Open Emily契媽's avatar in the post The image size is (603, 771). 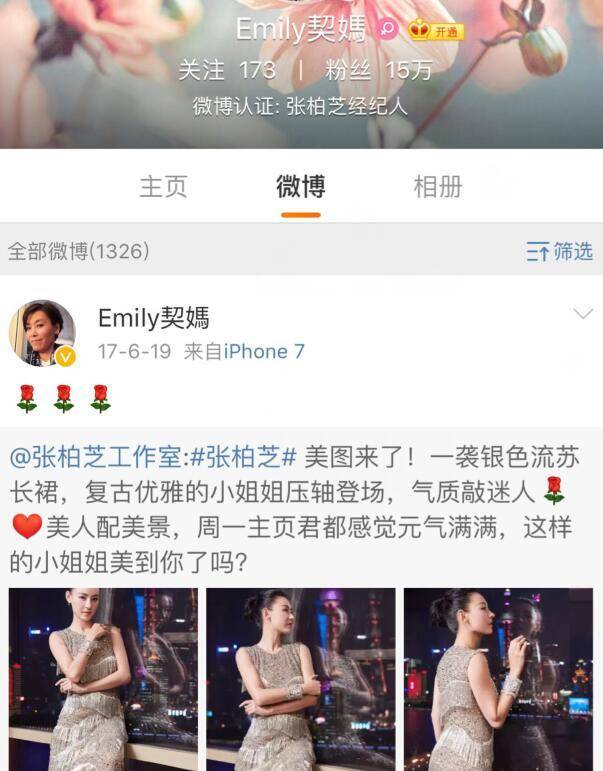pos(42,333)
